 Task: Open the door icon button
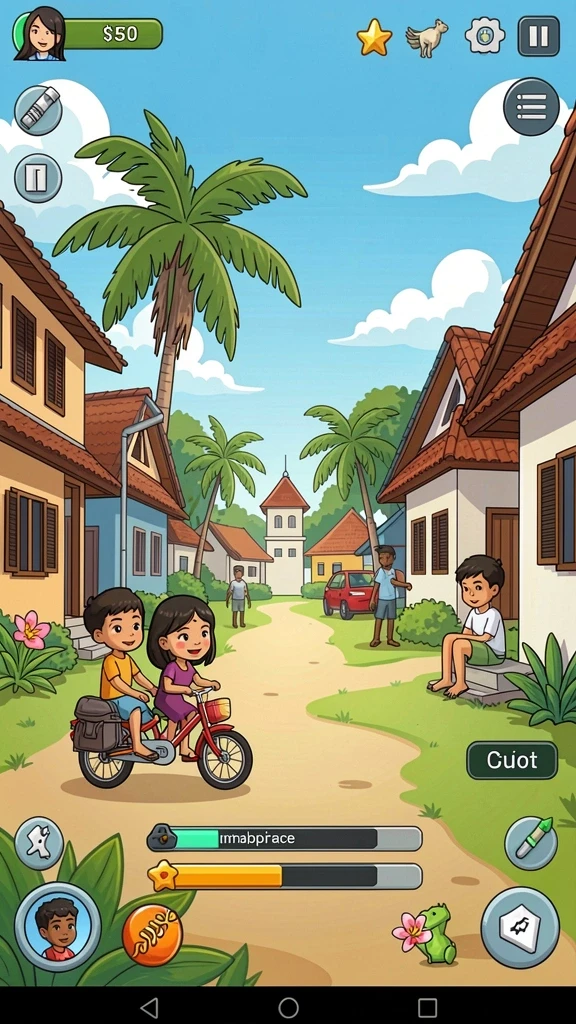pyautogui.click(x=38, y=178)
